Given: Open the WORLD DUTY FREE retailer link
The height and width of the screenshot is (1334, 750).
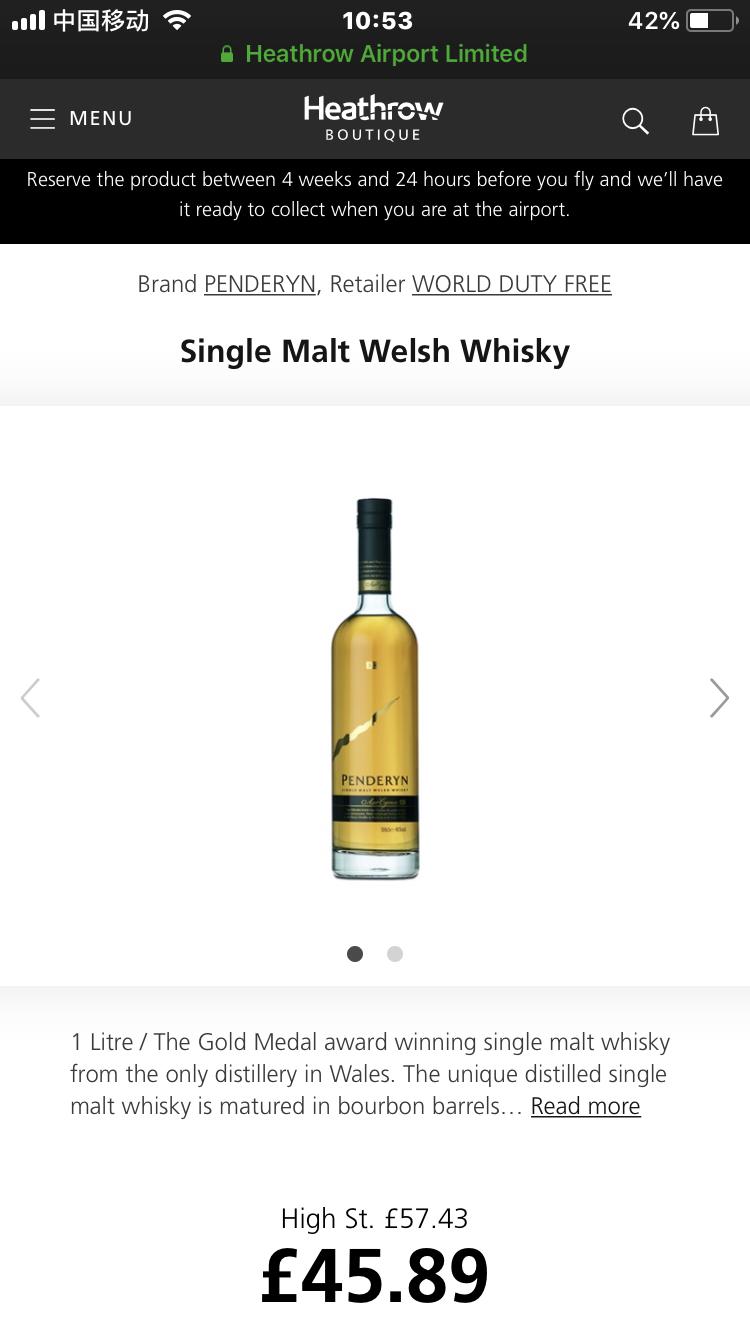Looking at the screenshot, I should coord(511,284).
